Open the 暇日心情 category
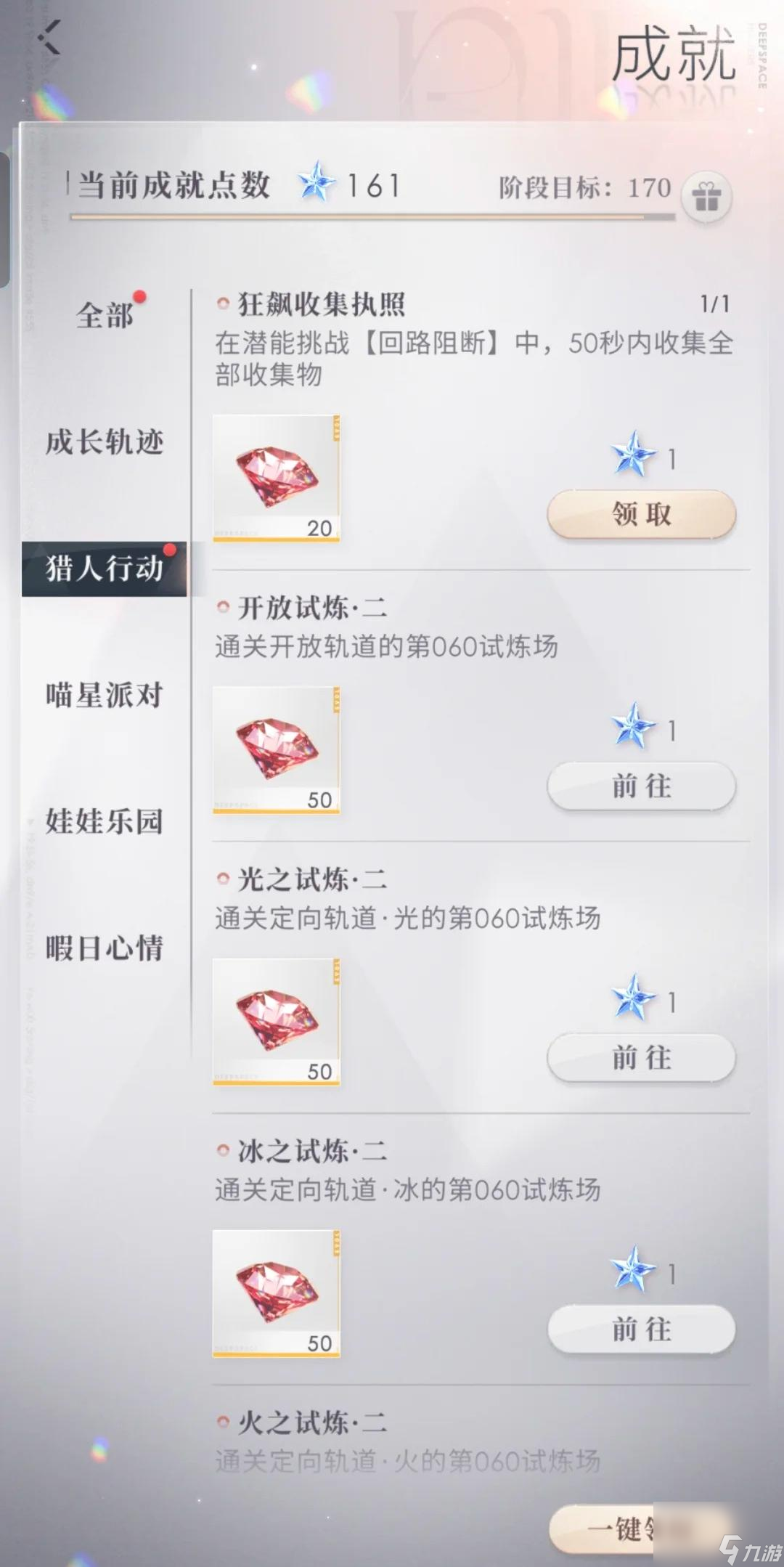 [105, 948]
